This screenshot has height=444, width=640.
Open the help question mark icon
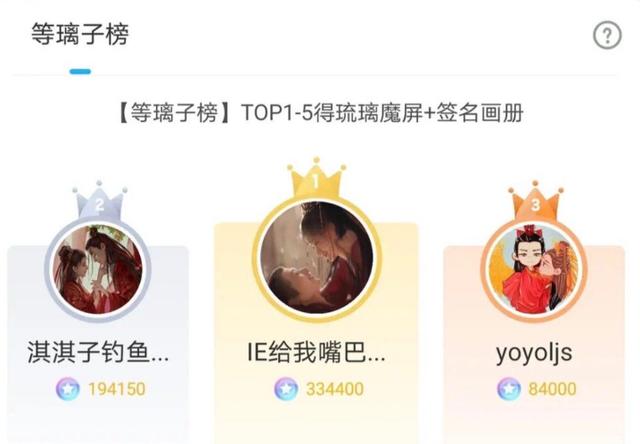[607, 36]
